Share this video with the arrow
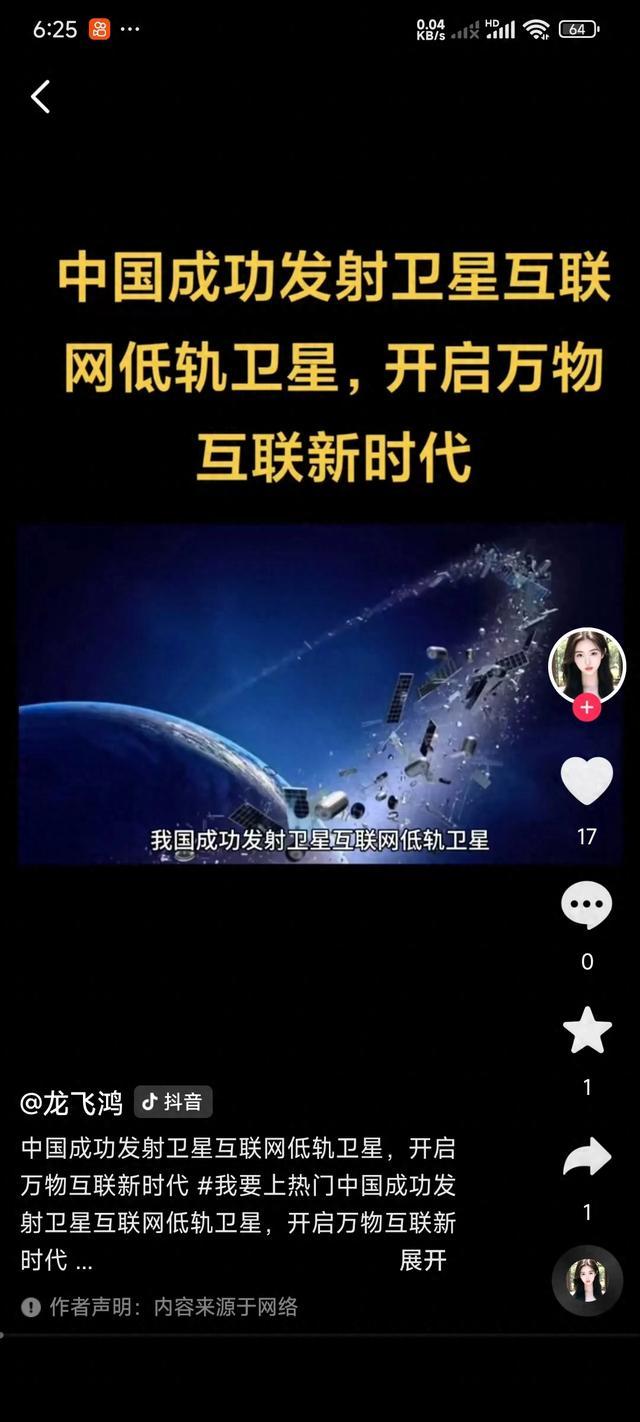This screenshot has height=1422, width=640. pyautogui.click(x=587, y=1157)
